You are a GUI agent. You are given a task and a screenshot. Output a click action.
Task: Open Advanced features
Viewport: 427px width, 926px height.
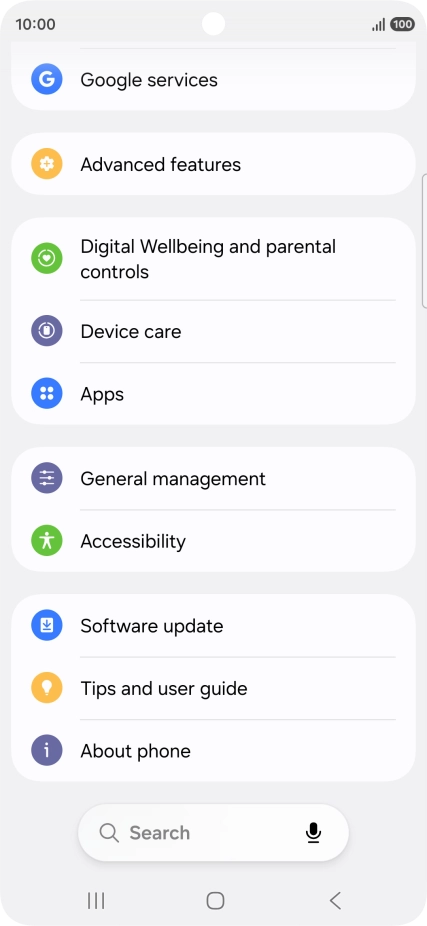click(213, 164)
